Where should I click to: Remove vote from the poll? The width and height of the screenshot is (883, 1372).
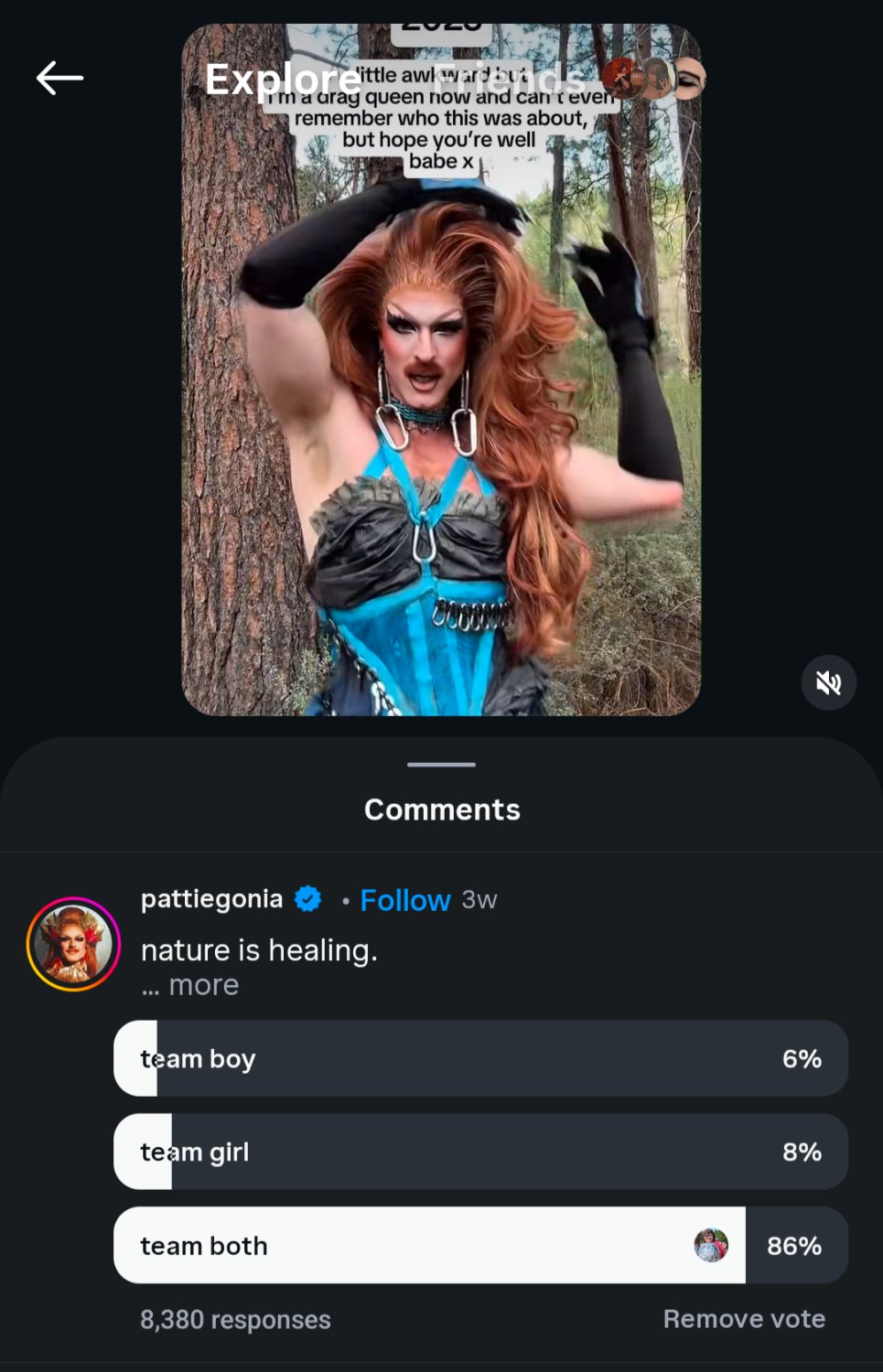(743, 1319)
